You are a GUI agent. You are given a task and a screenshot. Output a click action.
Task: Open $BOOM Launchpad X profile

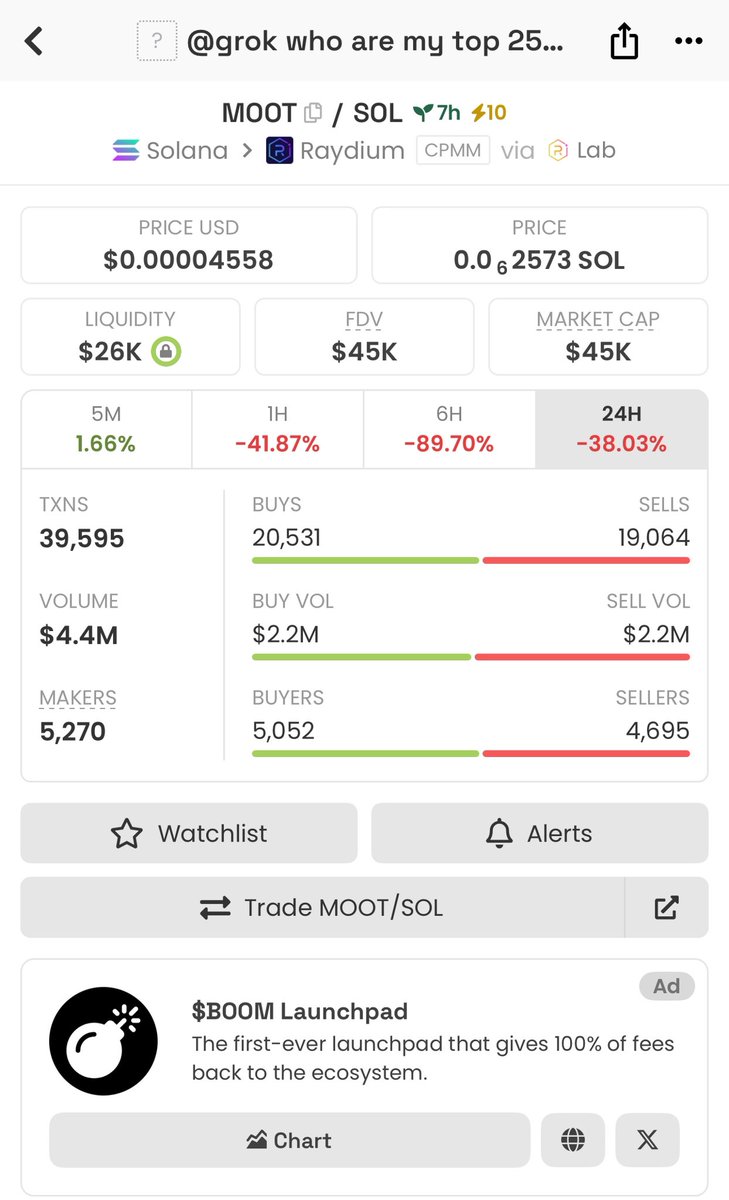[x=648, y=1140]
